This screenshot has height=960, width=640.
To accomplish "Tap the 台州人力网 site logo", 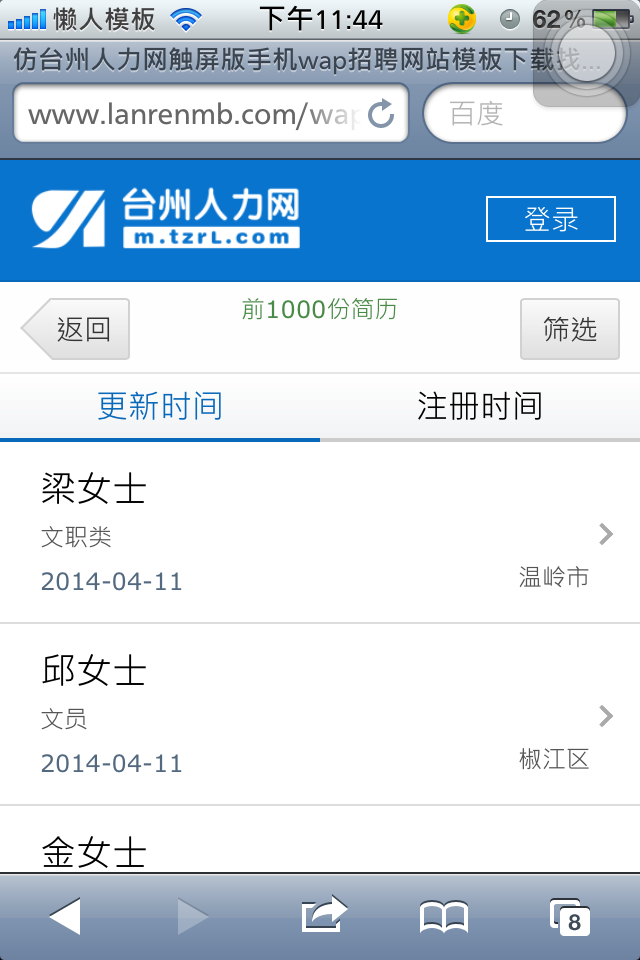I will pyautogui.click(x=166, y=217).
